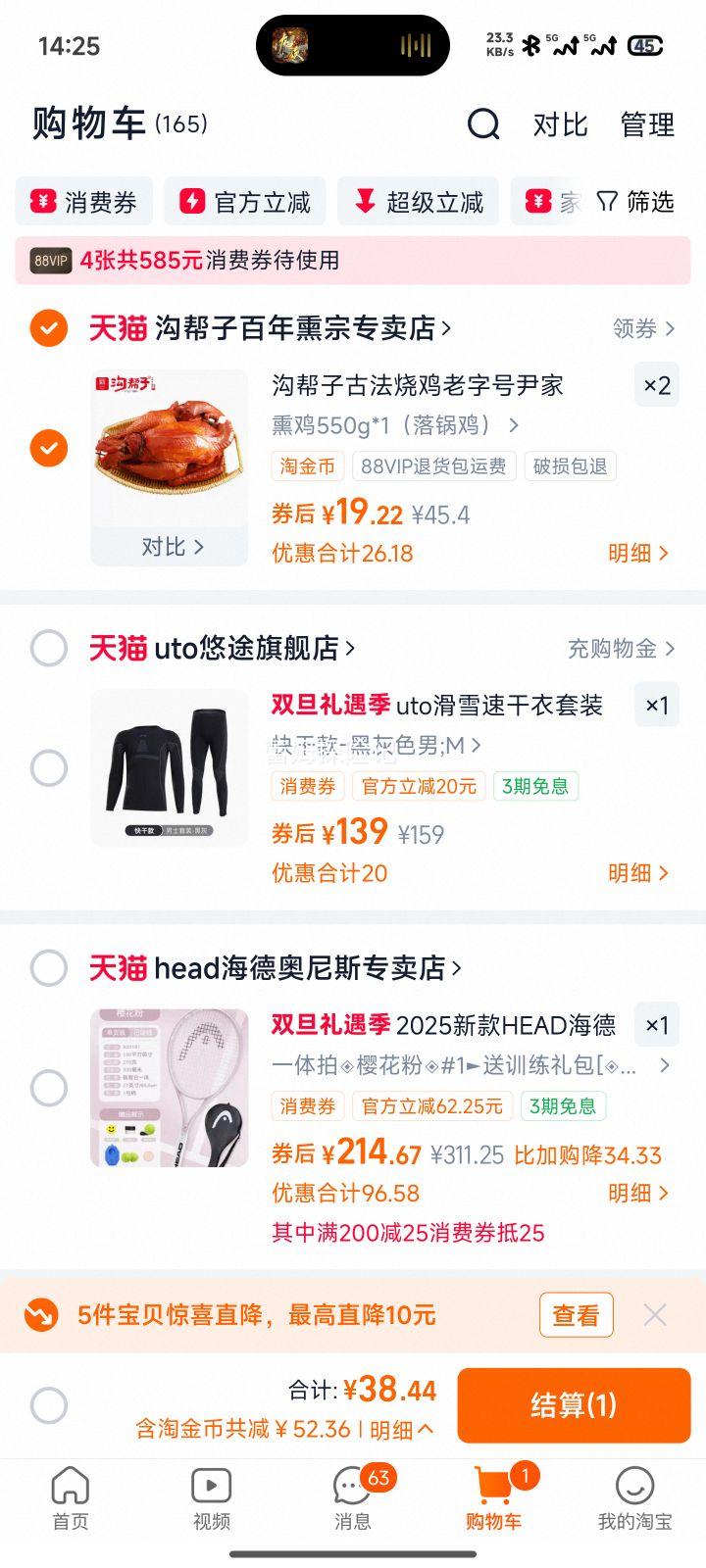
Task: Open 消息 messages with badge 63
Action: pyautogui.click(x=352, y=1501)
